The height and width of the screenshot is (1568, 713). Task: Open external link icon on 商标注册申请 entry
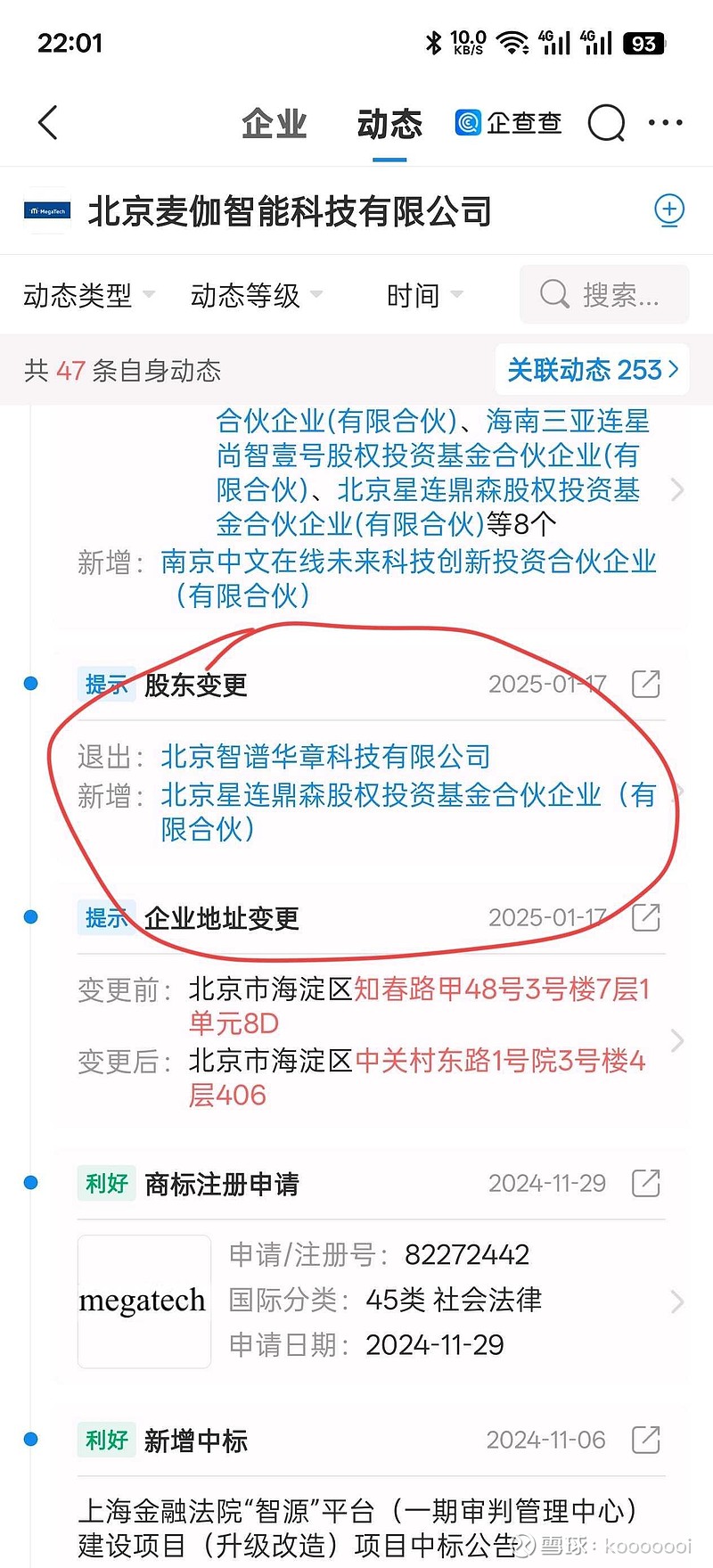click(x=647, y=1183)
